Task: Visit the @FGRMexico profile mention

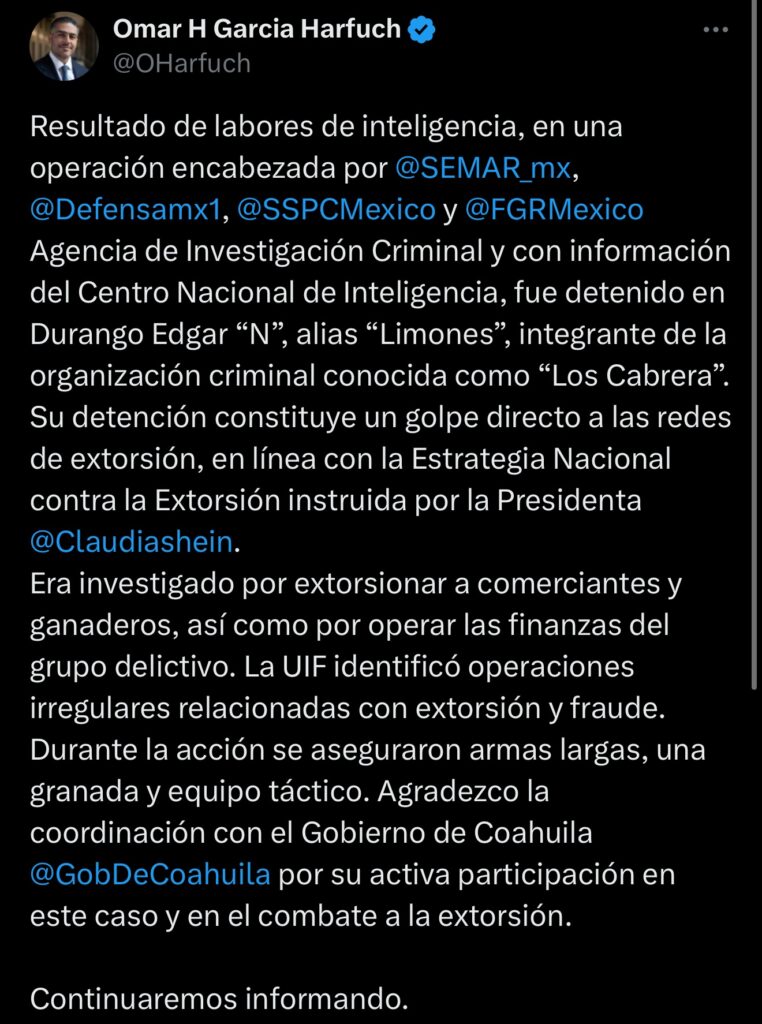Action: 554,210
